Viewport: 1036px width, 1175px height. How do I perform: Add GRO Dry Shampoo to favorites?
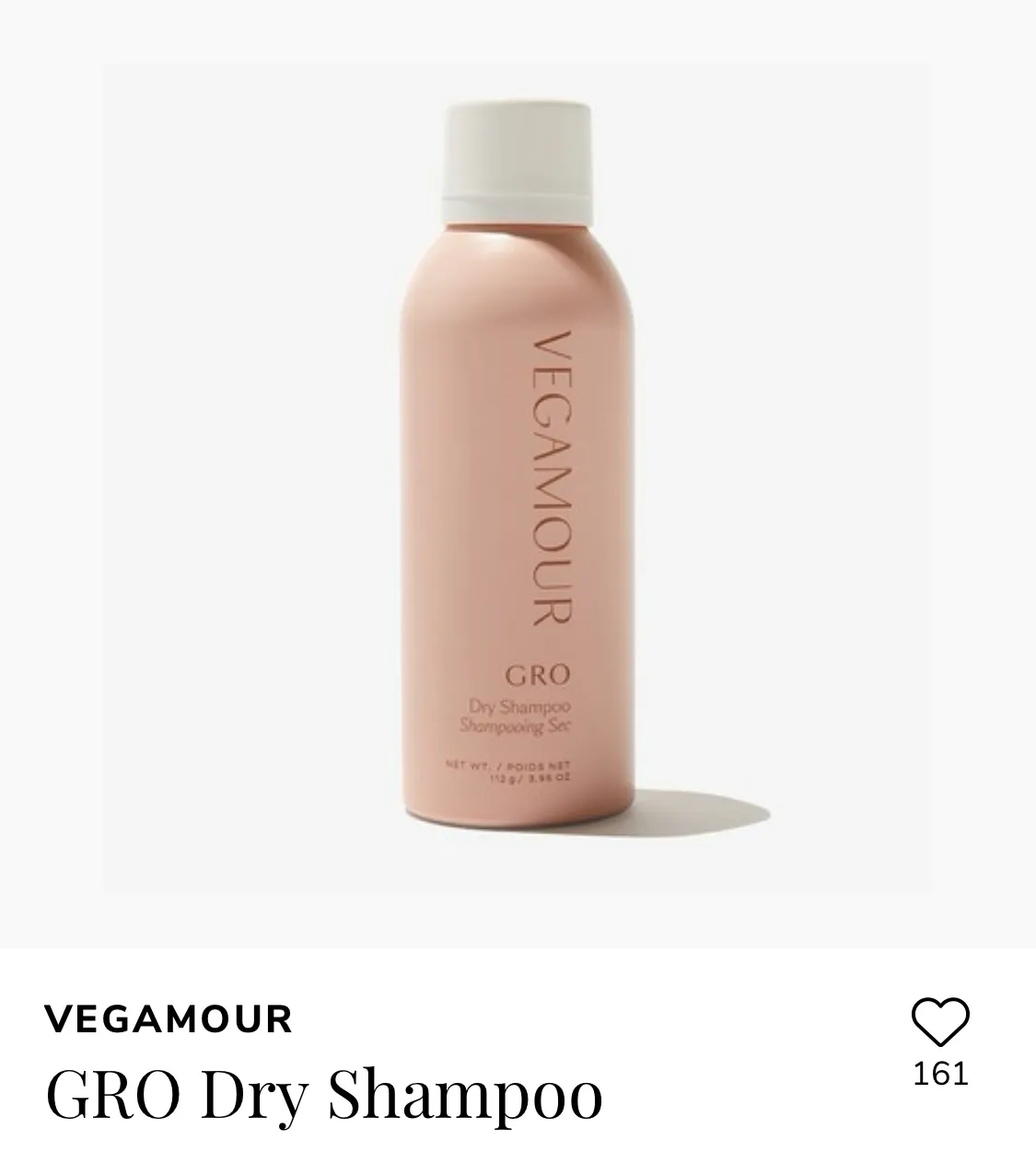[x=939, y=1022]
